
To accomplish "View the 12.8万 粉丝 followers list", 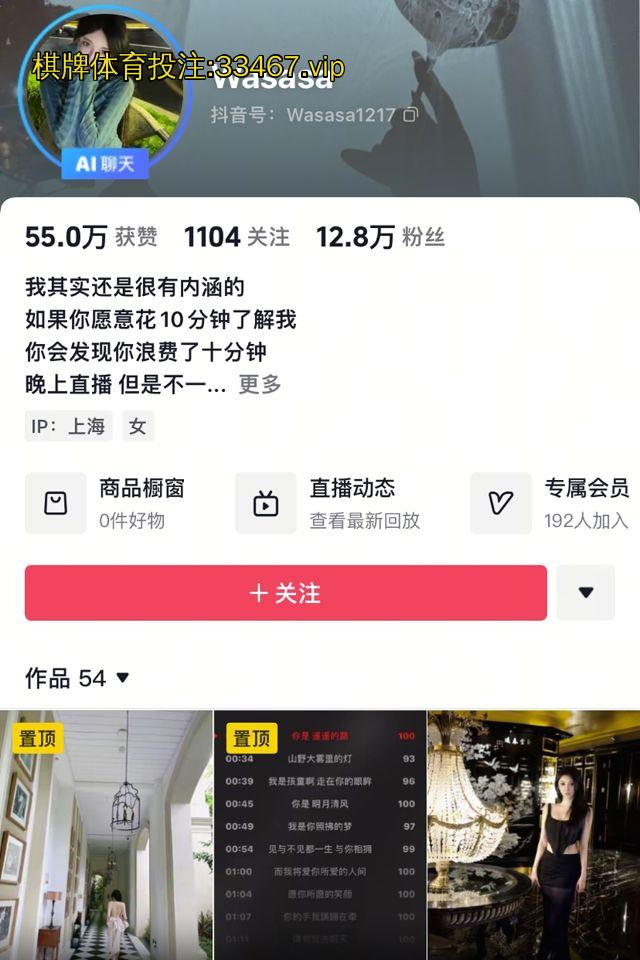I will [x=380, y=237].
